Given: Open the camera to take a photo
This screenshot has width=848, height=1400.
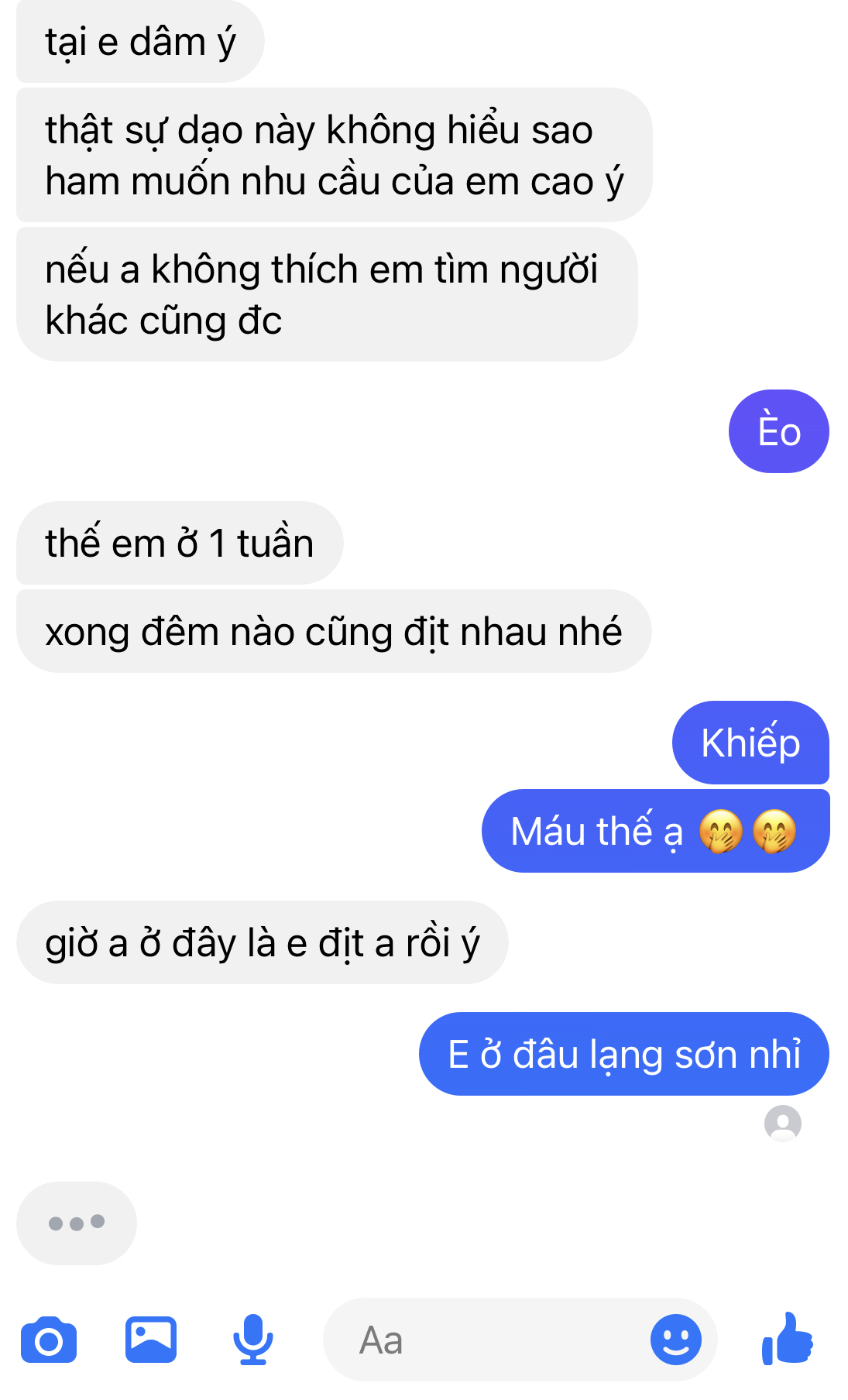Looking at the screenshot, I should tap(49, 1340).
